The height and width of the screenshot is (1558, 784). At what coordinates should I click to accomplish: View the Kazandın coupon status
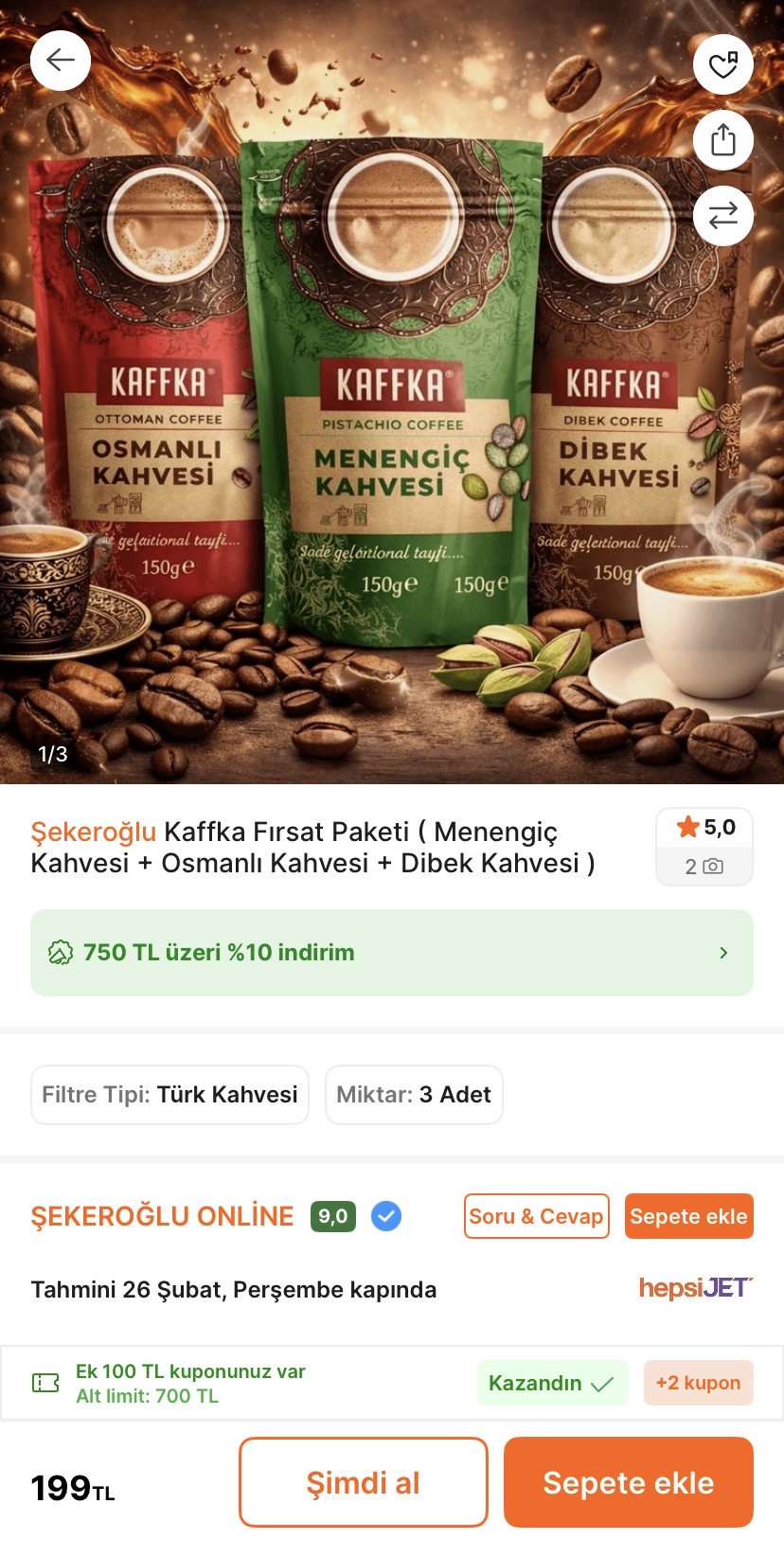coord(552,1383)
